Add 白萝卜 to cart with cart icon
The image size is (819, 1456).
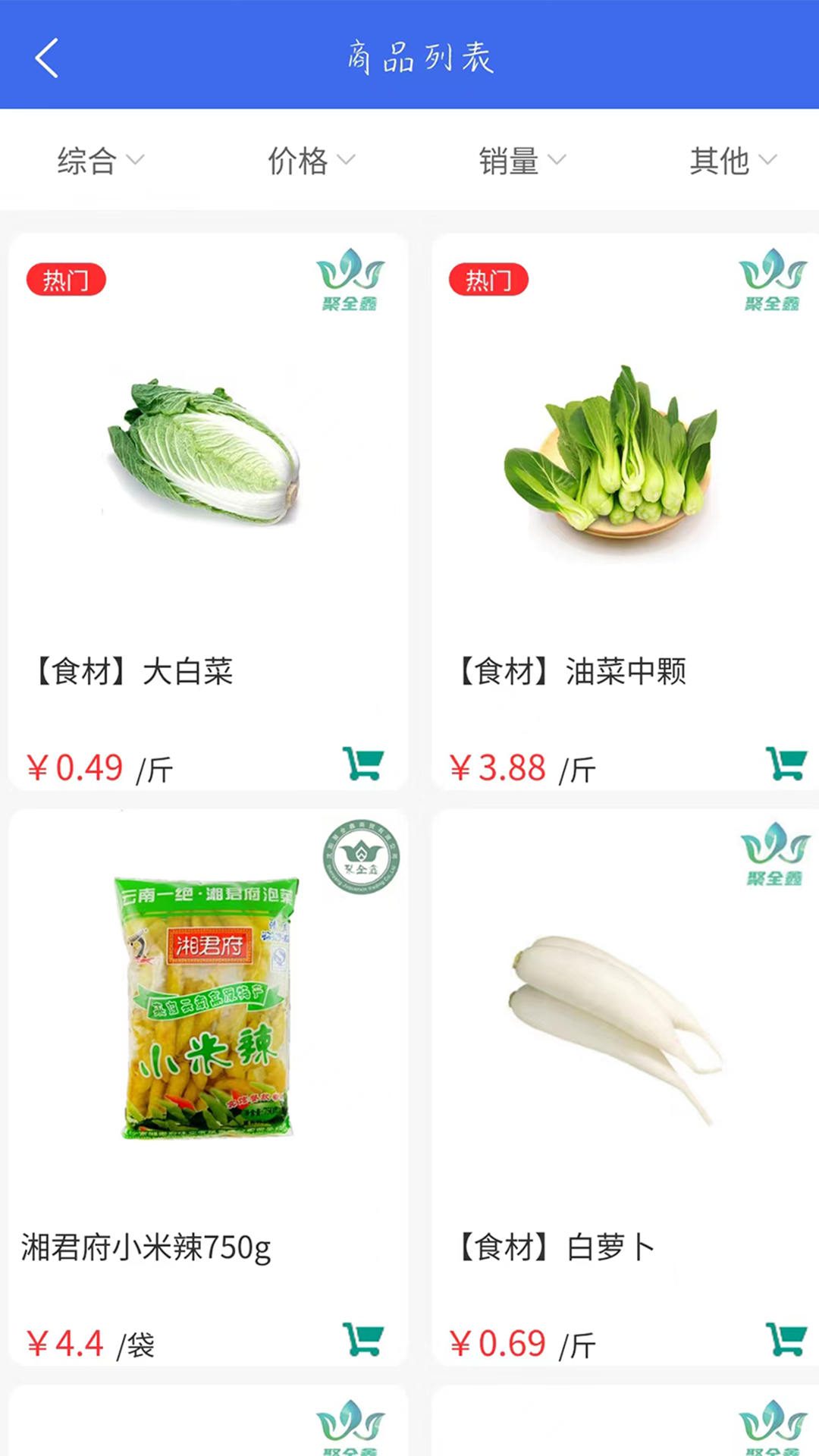786,1340
